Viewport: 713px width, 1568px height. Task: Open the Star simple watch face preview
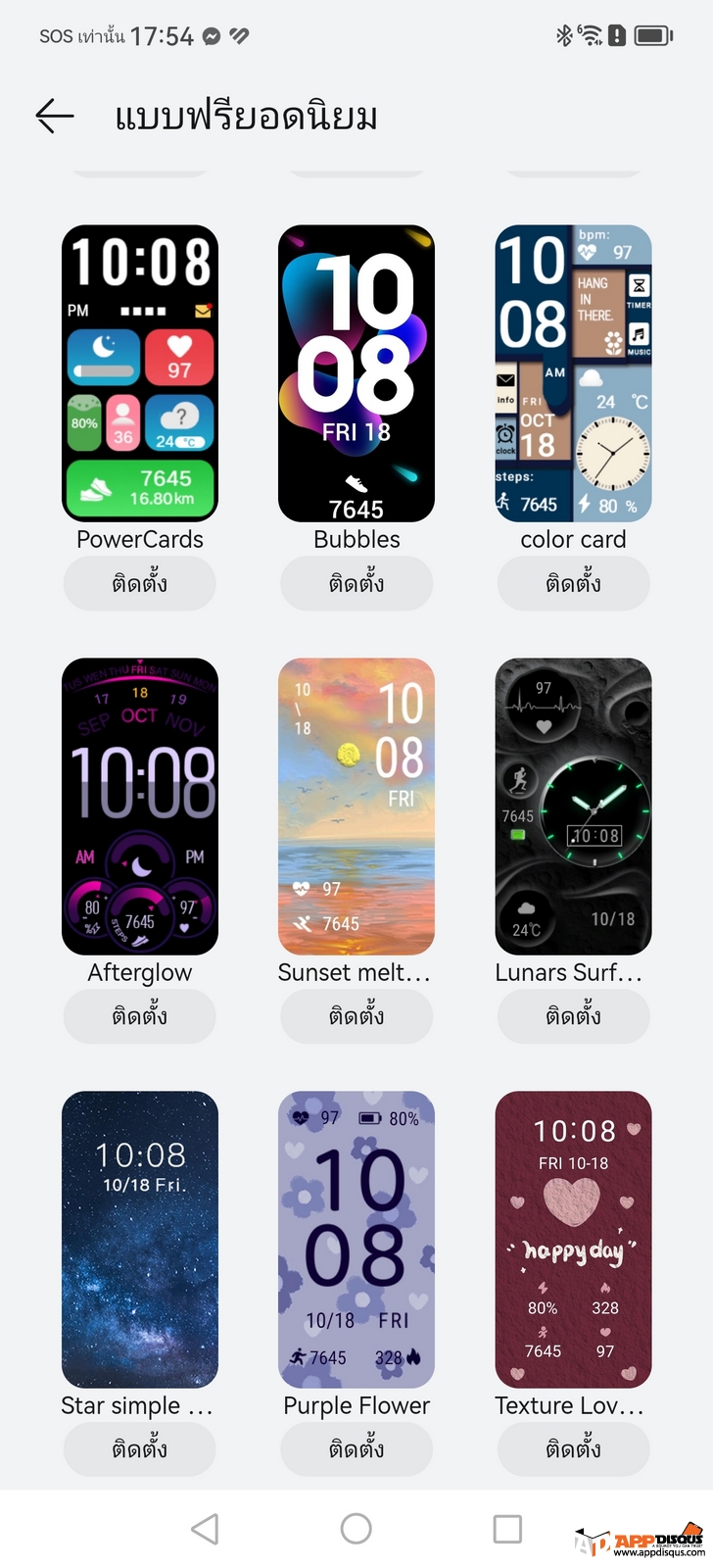pyautogui.click(x=140, y=1239)
